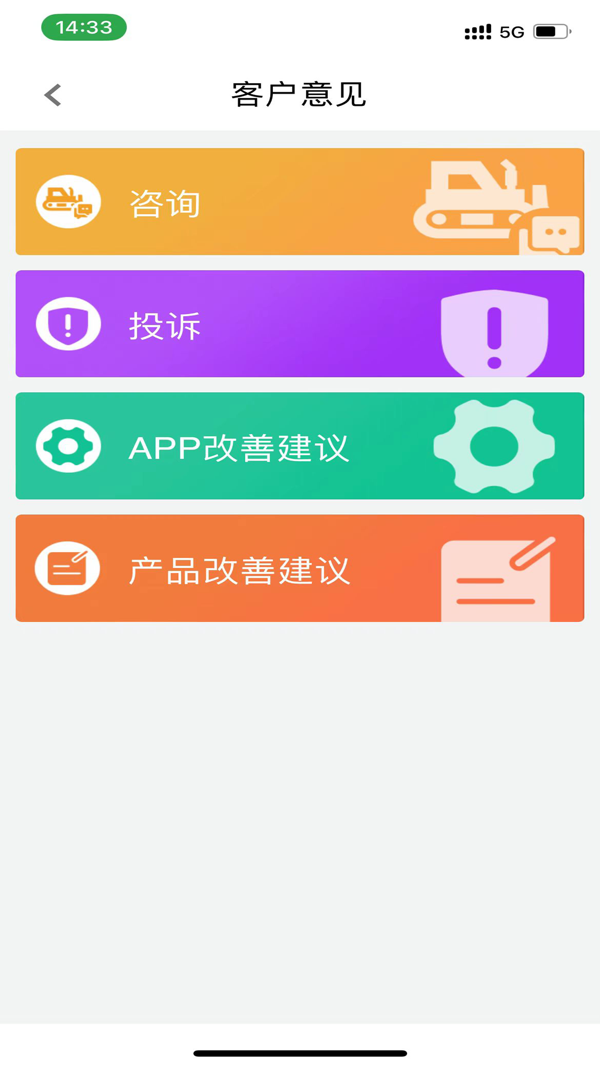
Task: Choose APP改善建议
Action: pos(299,446)
